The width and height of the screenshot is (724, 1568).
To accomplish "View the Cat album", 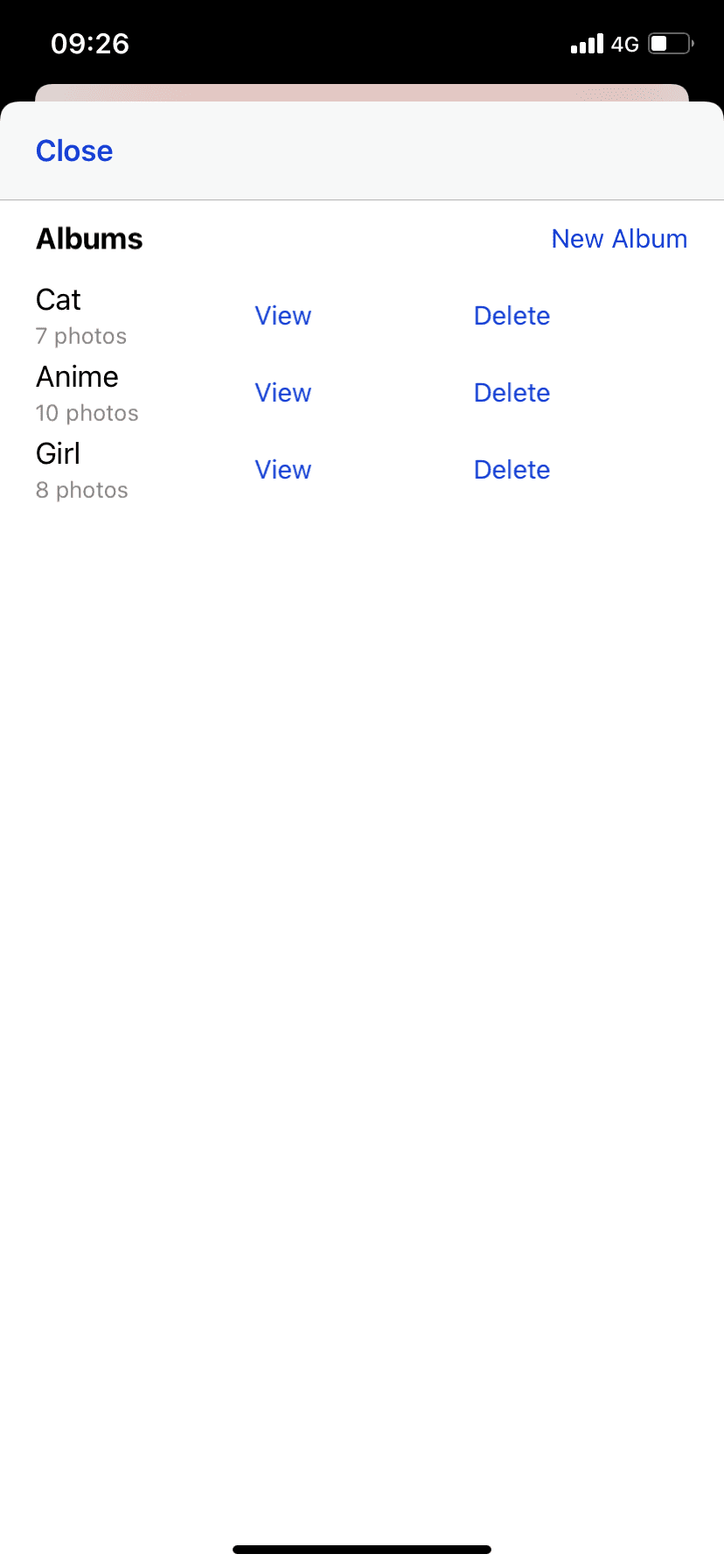I will pos(282,316).
